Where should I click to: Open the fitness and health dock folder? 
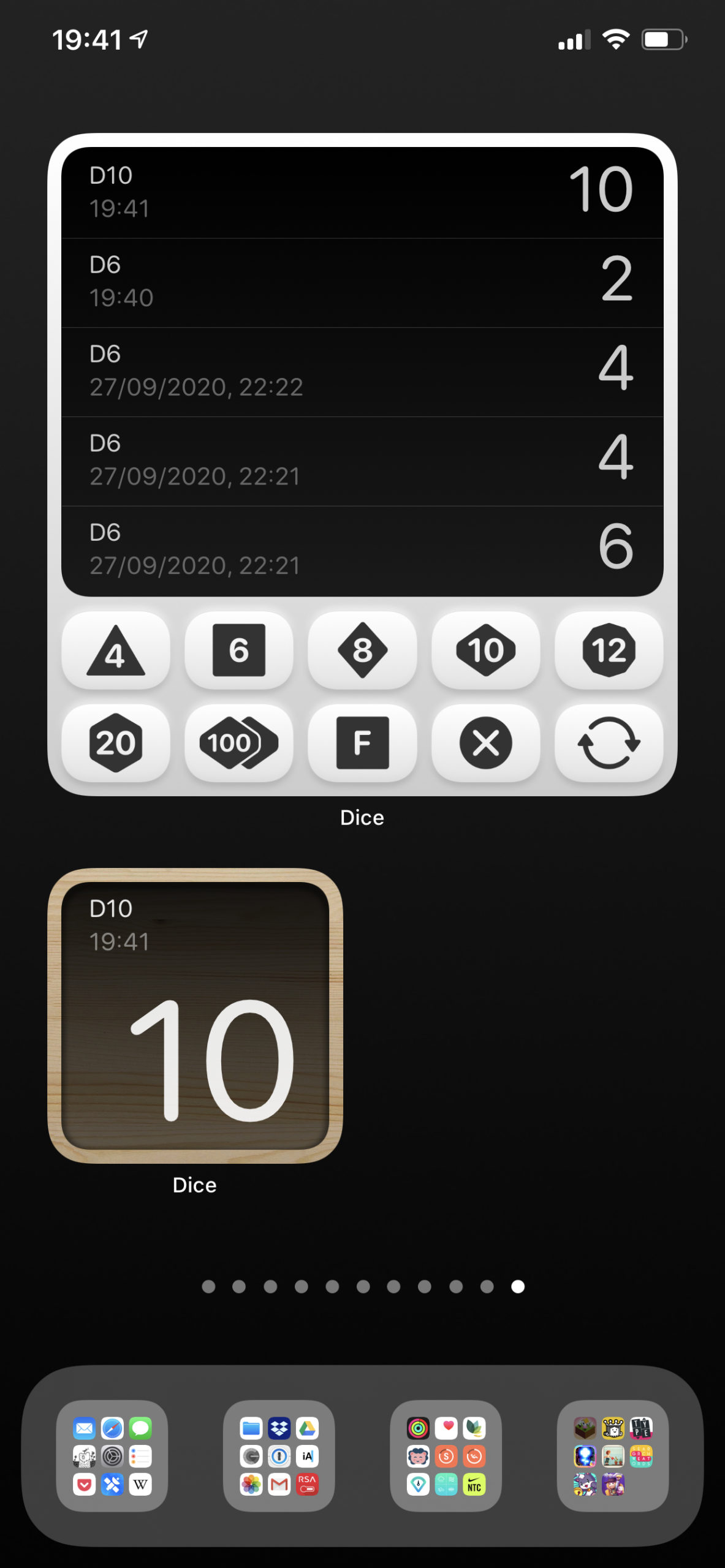(446, 1456)
